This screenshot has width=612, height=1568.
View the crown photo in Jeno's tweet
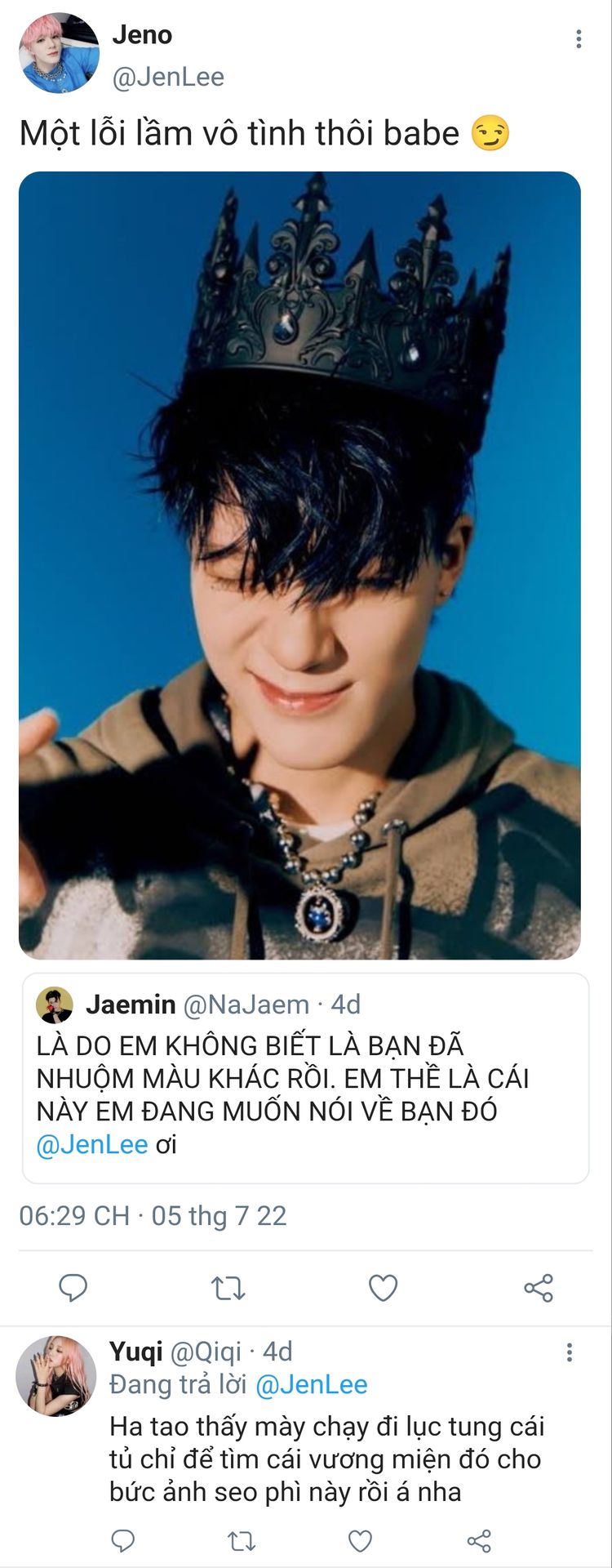point(299,563)
